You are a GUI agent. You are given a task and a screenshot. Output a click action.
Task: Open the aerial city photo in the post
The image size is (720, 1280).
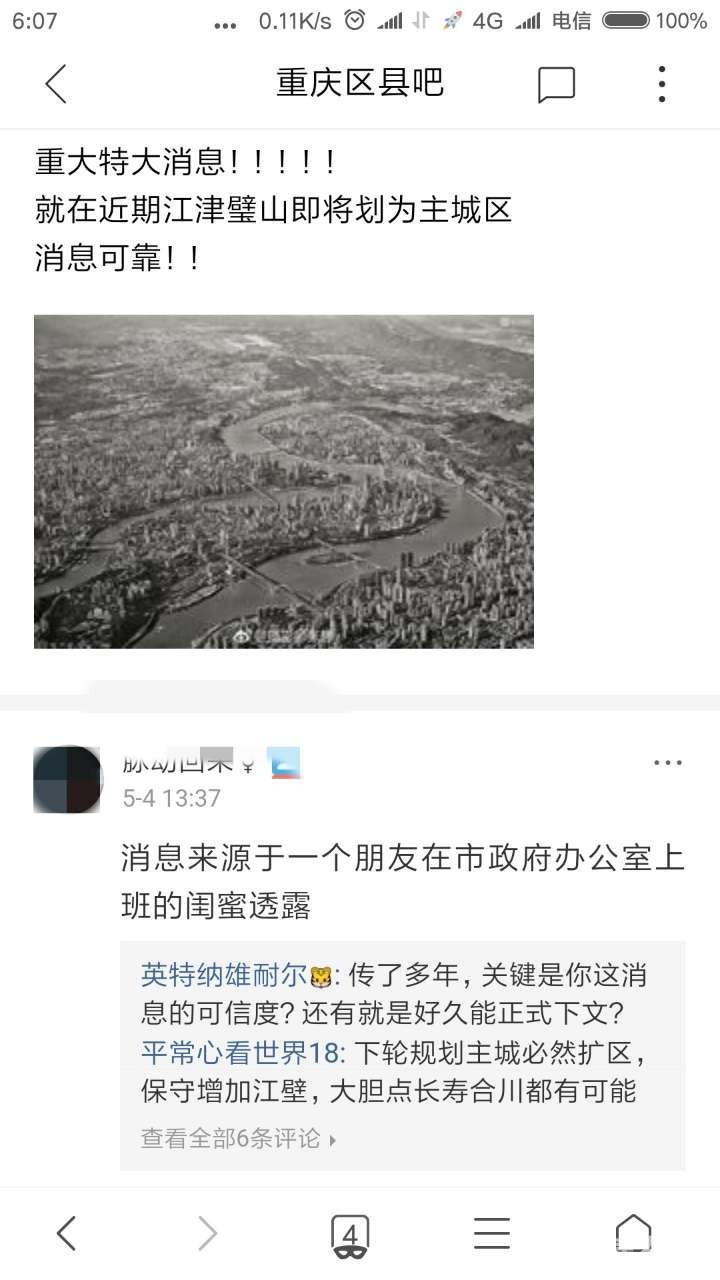point(284,481)
